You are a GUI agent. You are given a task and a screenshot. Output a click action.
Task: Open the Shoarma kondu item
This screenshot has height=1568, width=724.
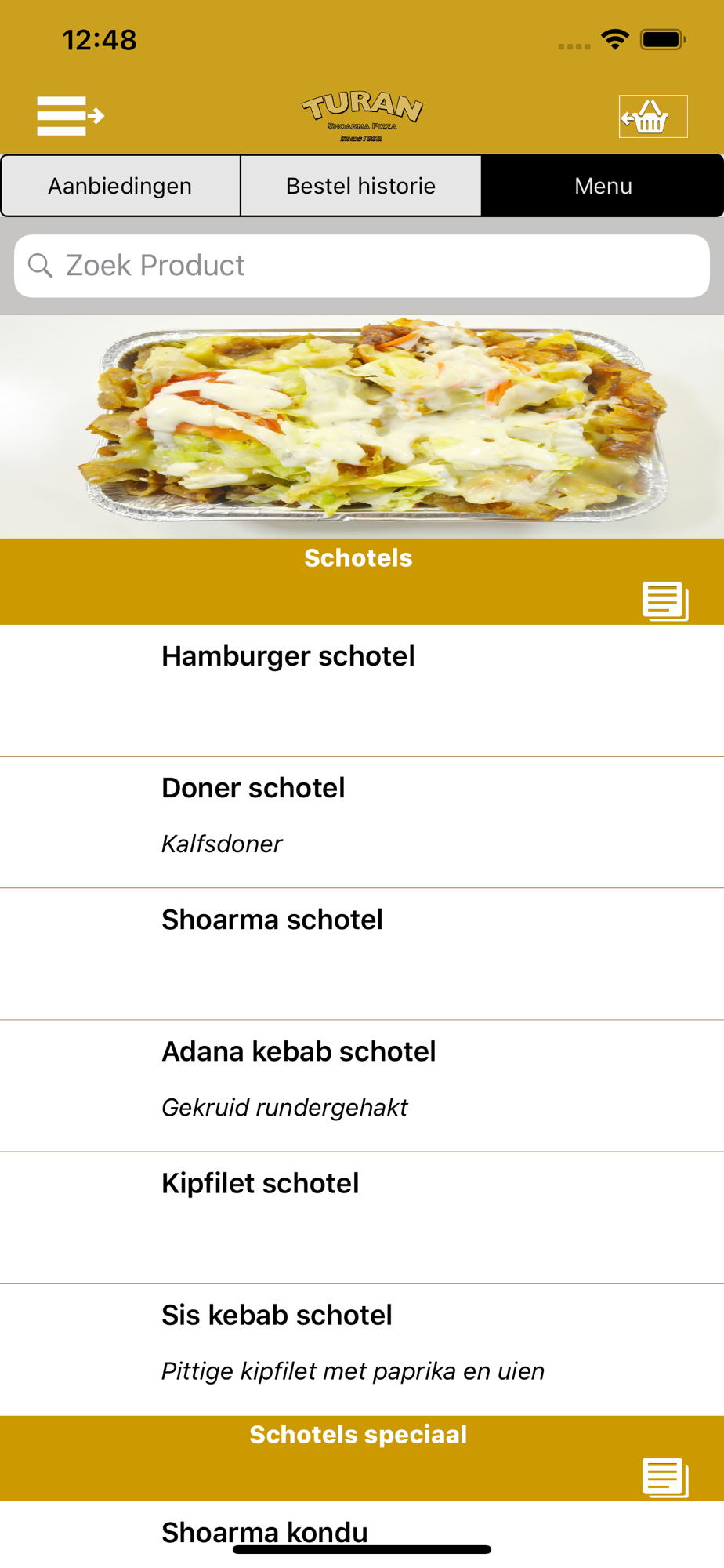click(264, 1531)
